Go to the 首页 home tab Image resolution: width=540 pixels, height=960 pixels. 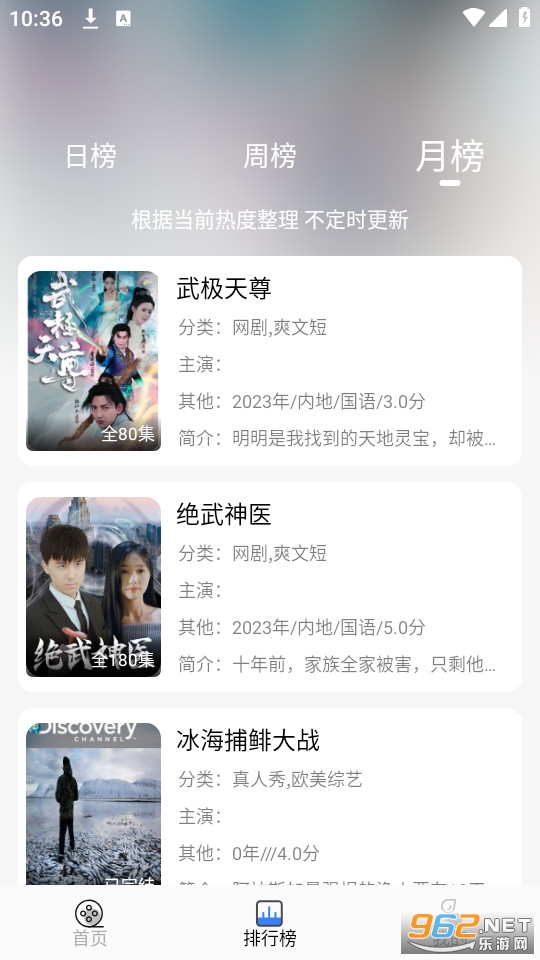[x=90, y=924]
